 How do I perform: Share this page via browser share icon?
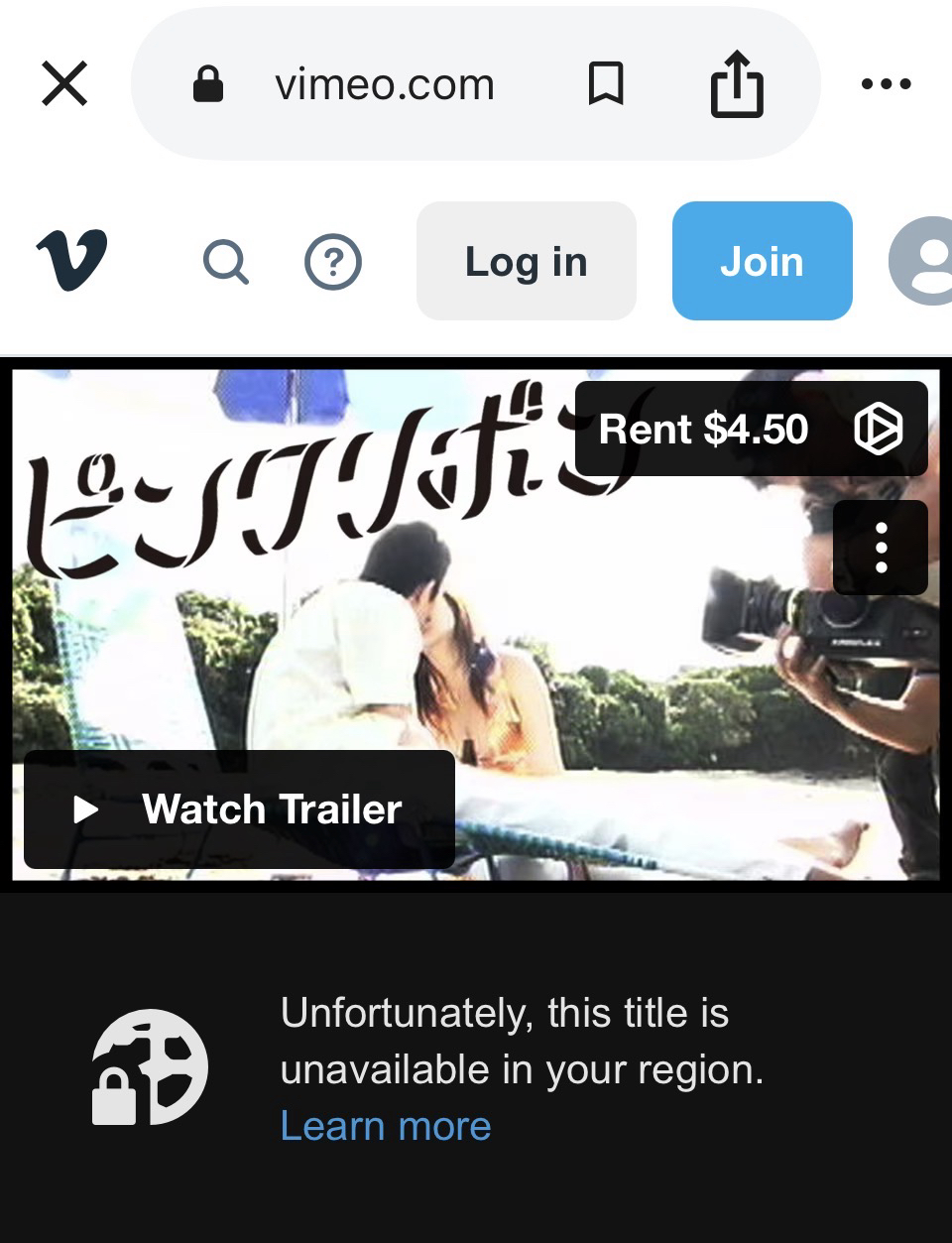[737, 85]
